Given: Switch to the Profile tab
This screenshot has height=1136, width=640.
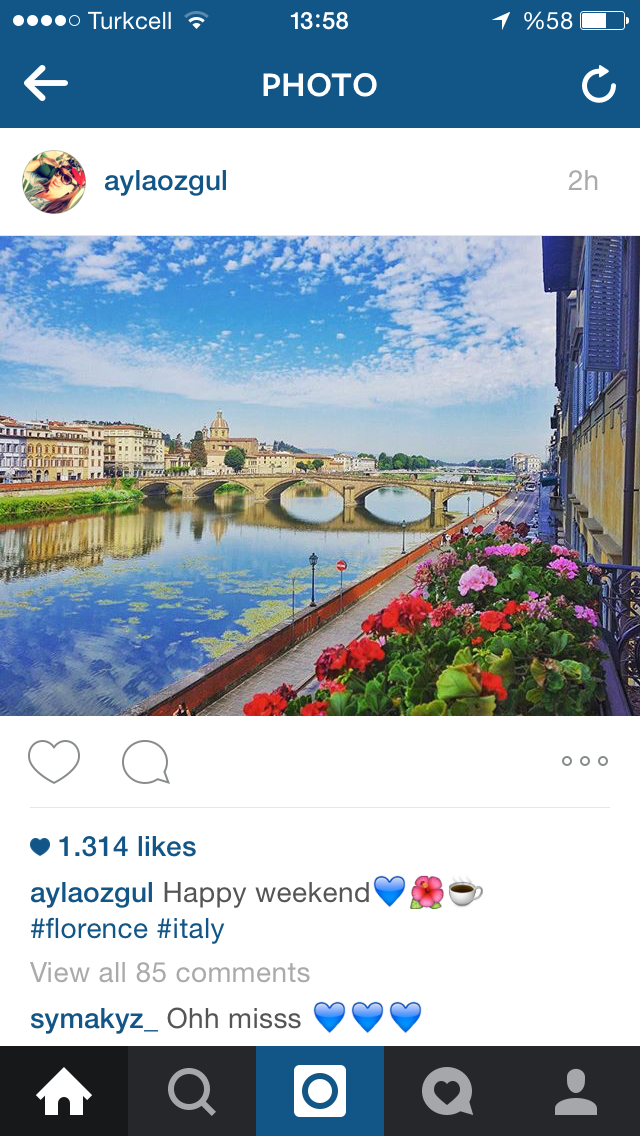Looking at the screenshot, I should coord(576,1091).
